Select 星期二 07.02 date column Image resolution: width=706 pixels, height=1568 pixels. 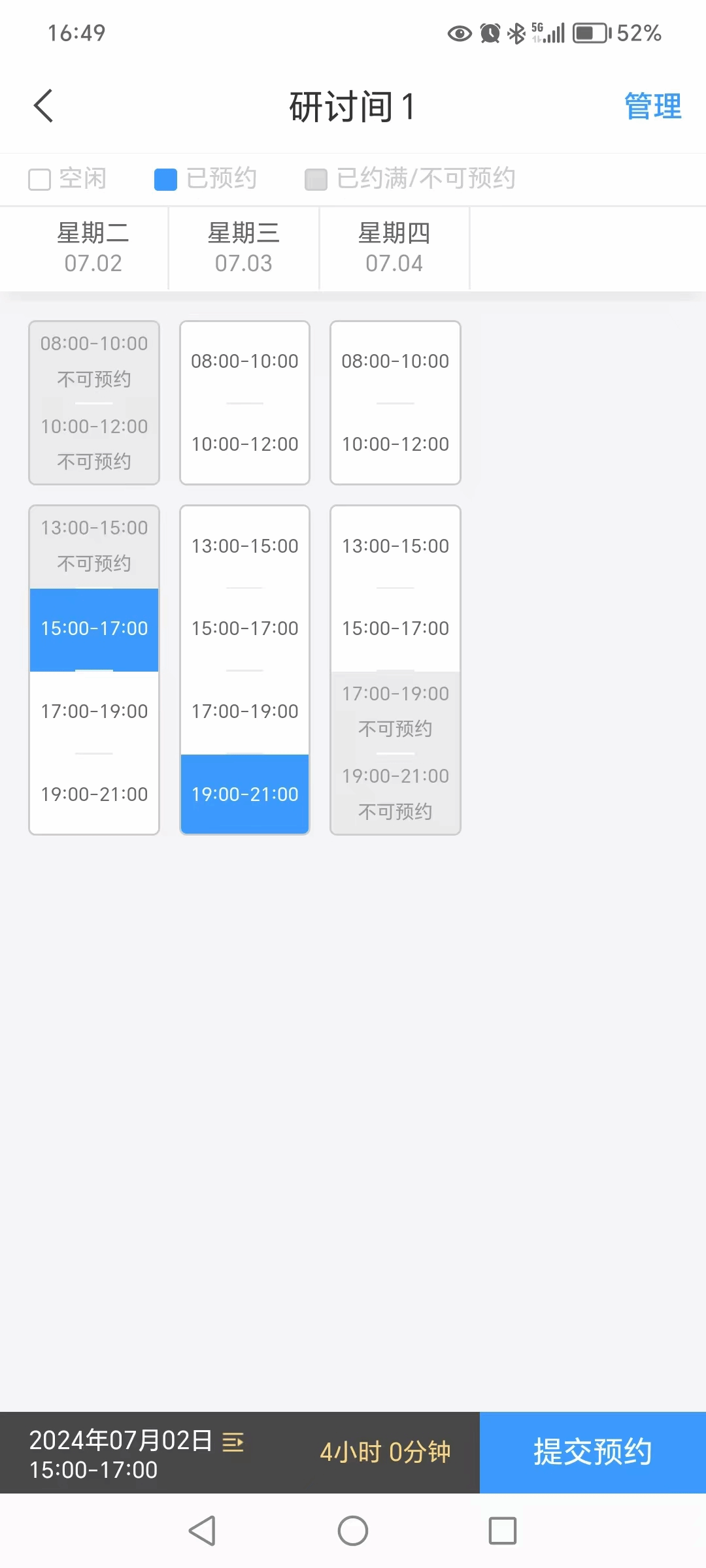point(93,248)
